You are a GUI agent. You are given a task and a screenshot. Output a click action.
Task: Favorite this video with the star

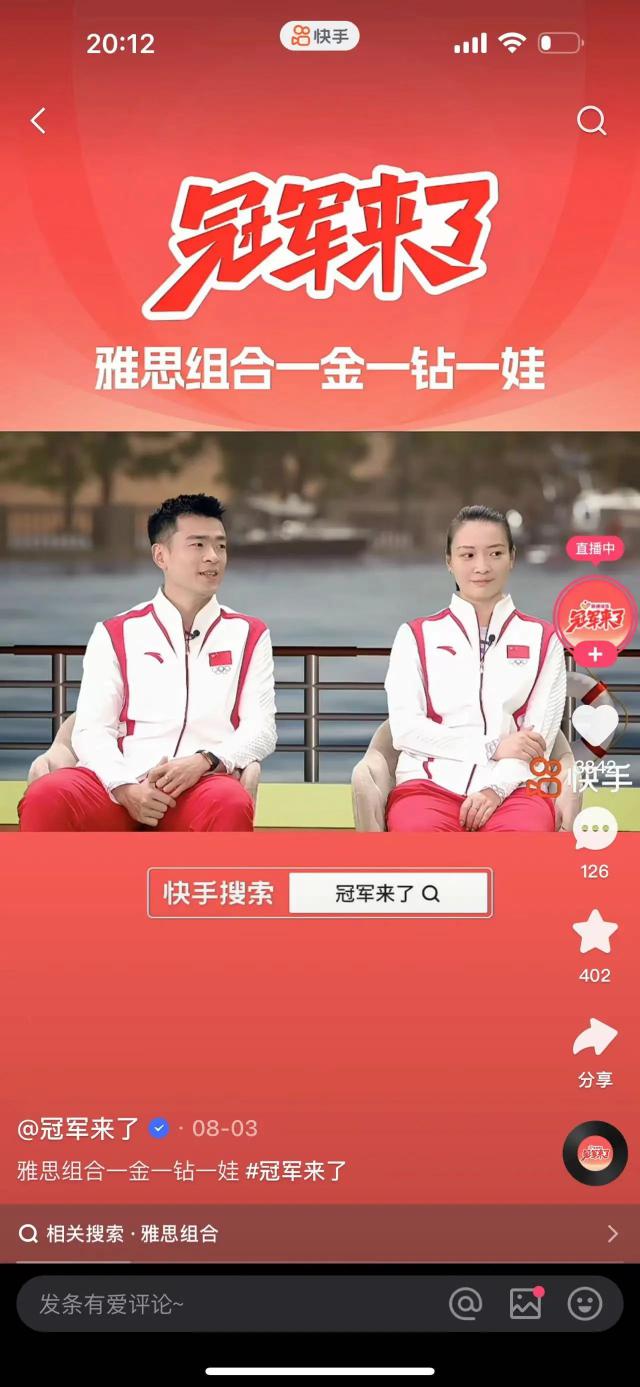point(595,932)
